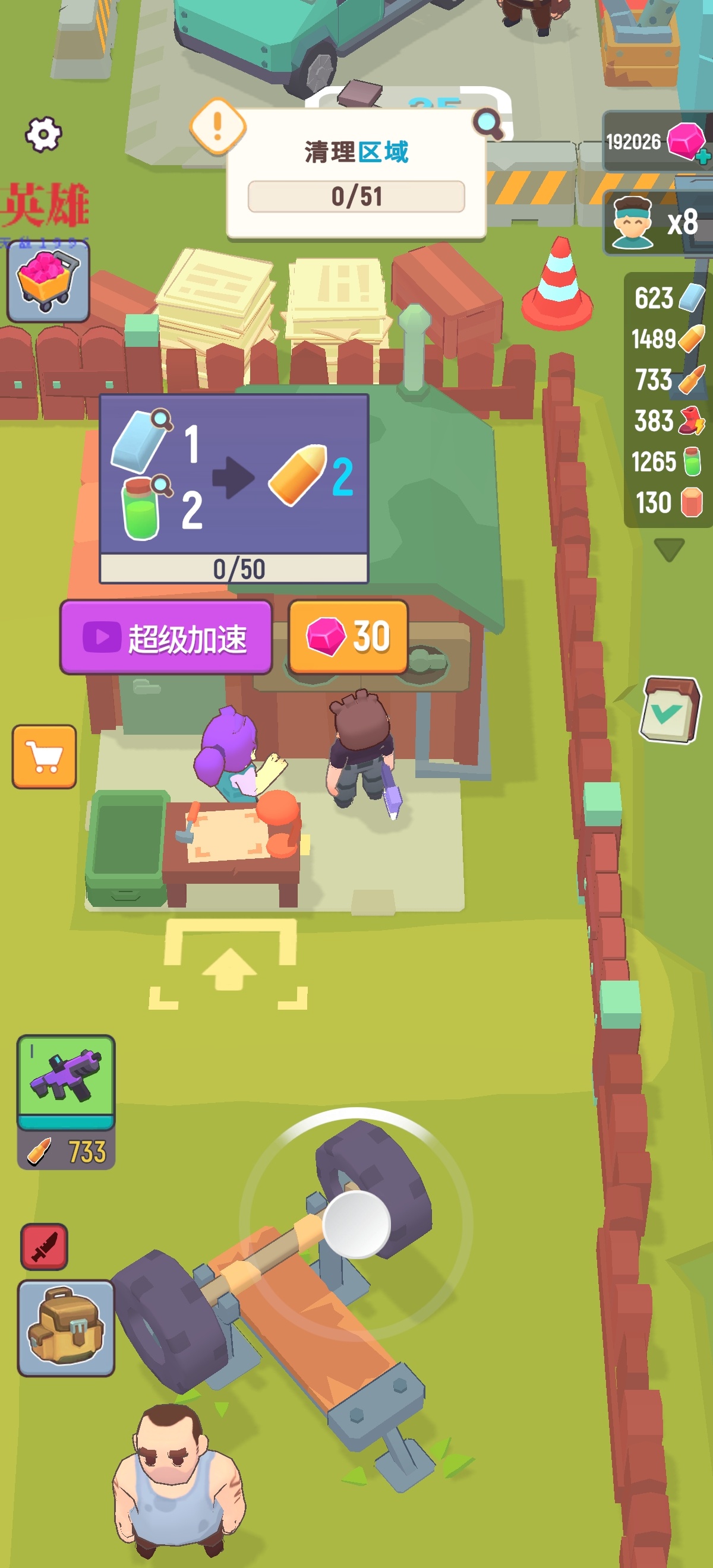The height and width of the screenshot is (1568, 713).
Task: Open the orange shopping cart store
Action: [x=45, y=756]
